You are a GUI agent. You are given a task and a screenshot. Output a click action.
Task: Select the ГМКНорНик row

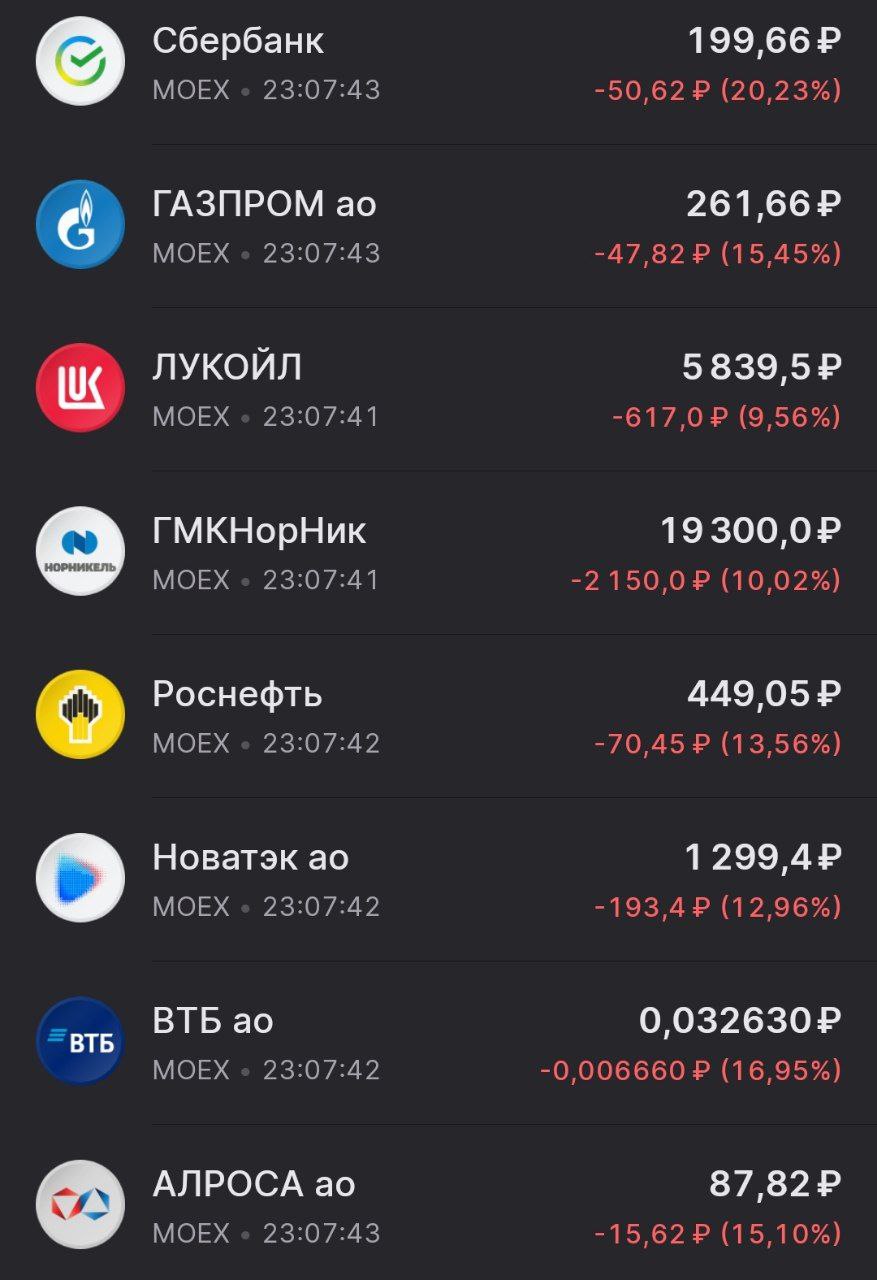pyautogui.click(x=438, y=551)
